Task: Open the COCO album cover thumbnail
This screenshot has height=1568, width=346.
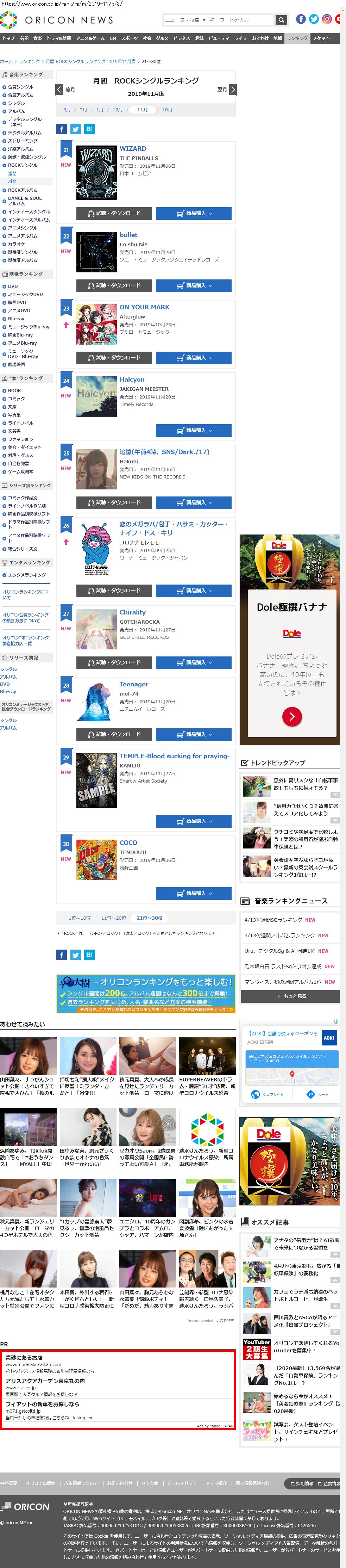Action: [x=96, y=860]
